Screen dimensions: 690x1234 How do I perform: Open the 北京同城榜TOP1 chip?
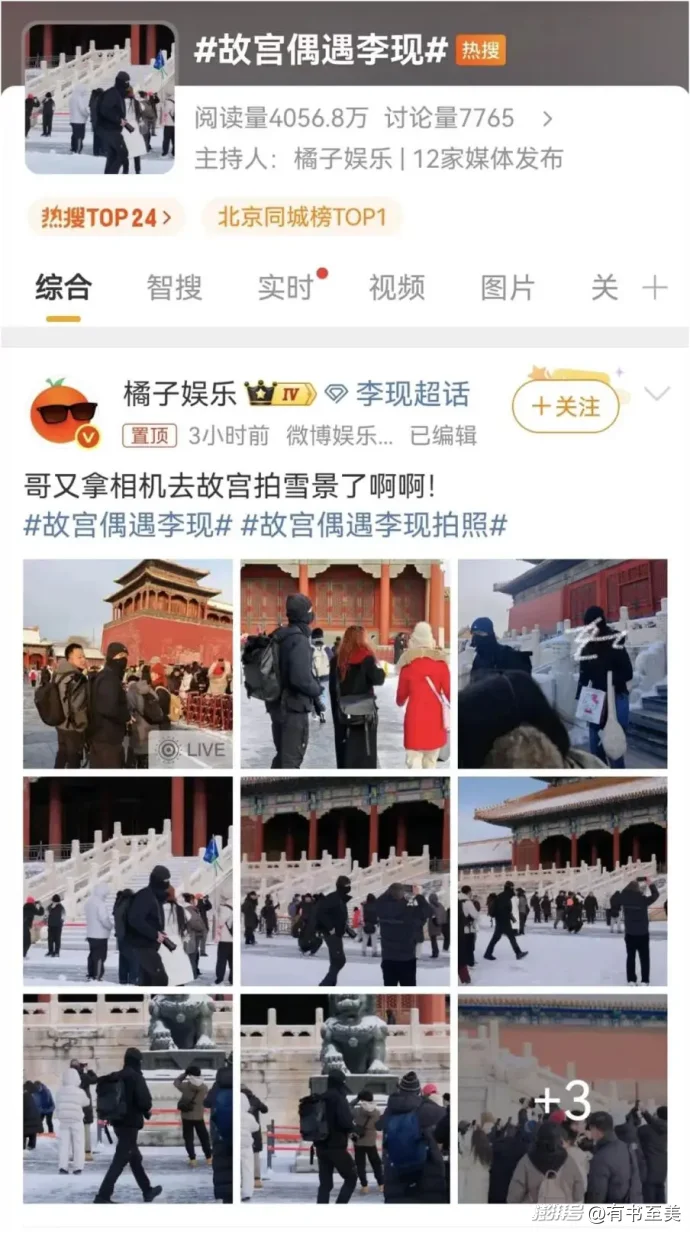click(302, 217)
